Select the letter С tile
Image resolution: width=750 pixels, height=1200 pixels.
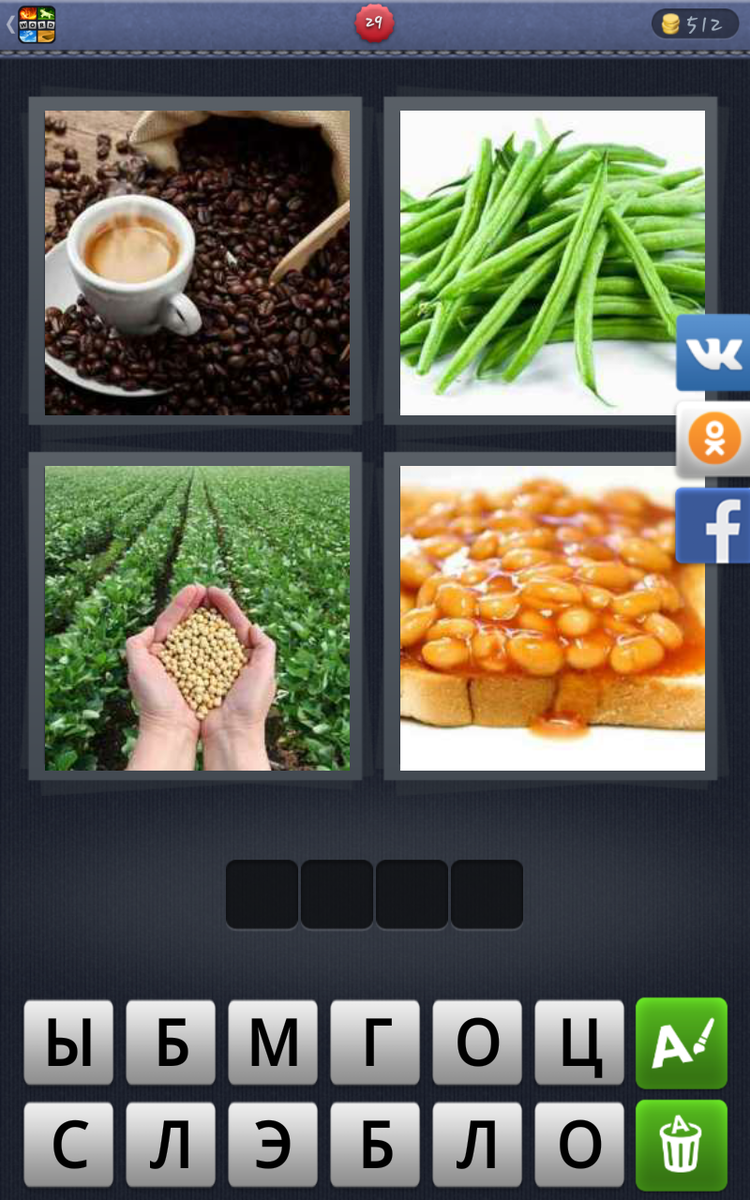[68, 1145]
